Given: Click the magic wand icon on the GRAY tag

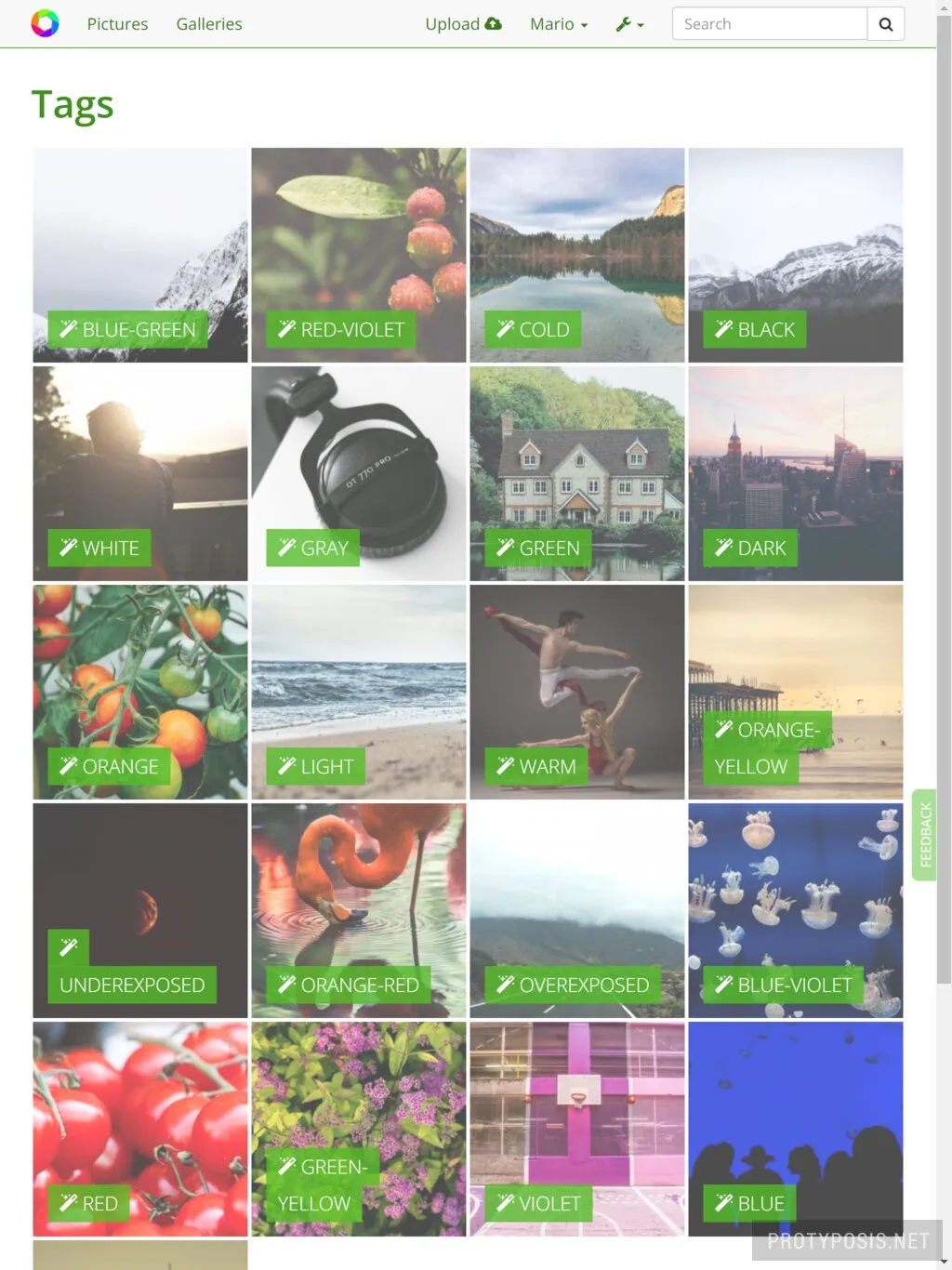Looking at the screenshot, I should (287, 548).
